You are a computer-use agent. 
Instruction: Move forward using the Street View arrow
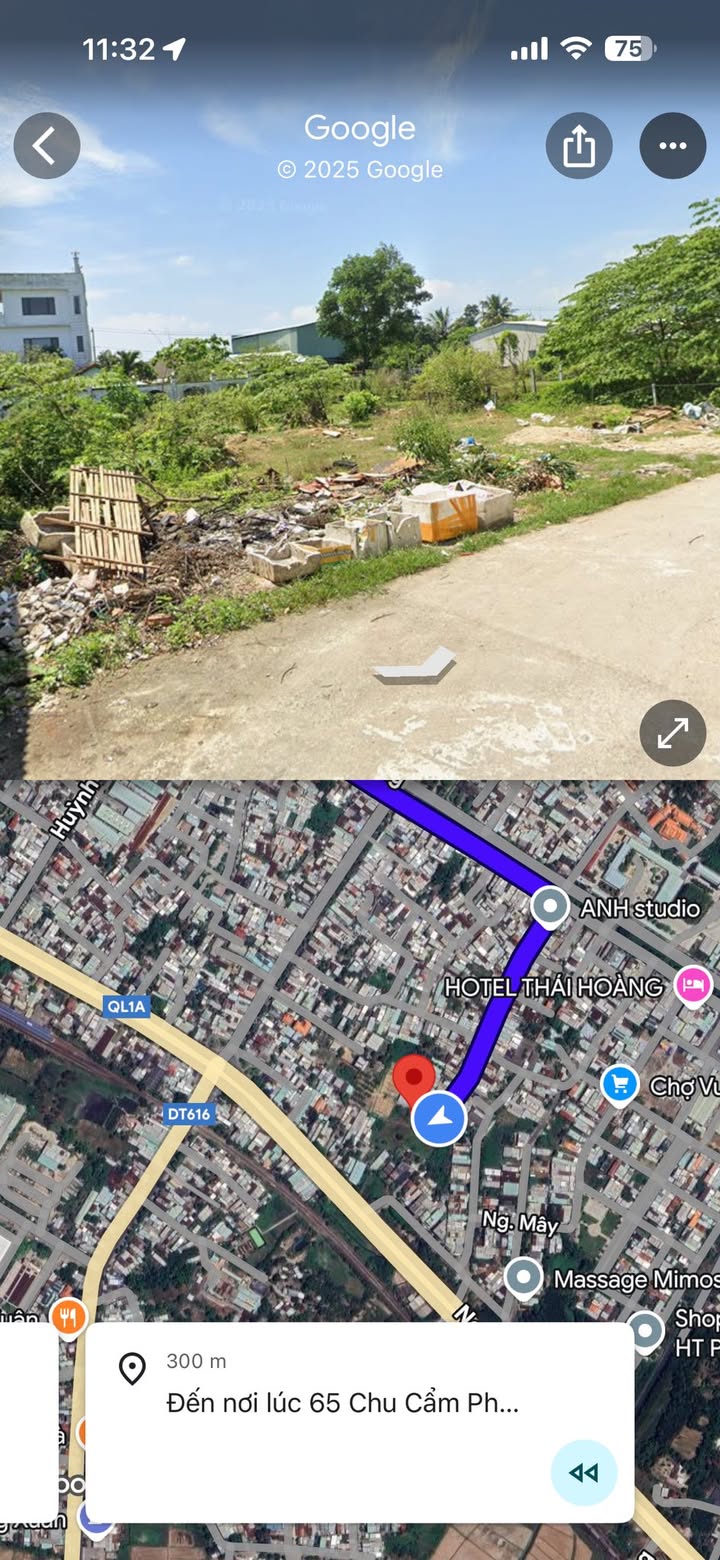click(x=415, y=666)
